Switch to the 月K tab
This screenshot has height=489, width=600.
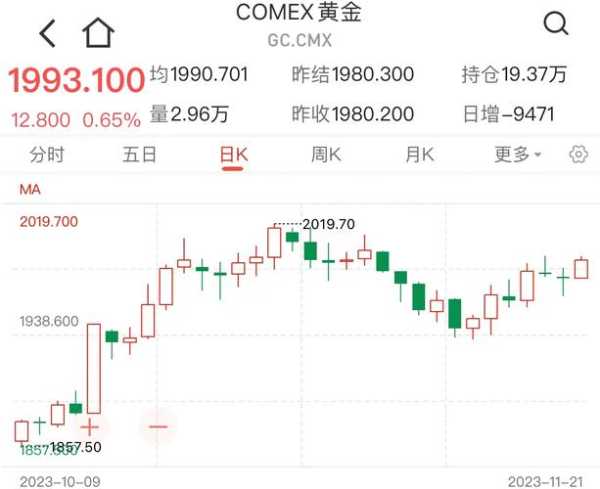(419, 154)
